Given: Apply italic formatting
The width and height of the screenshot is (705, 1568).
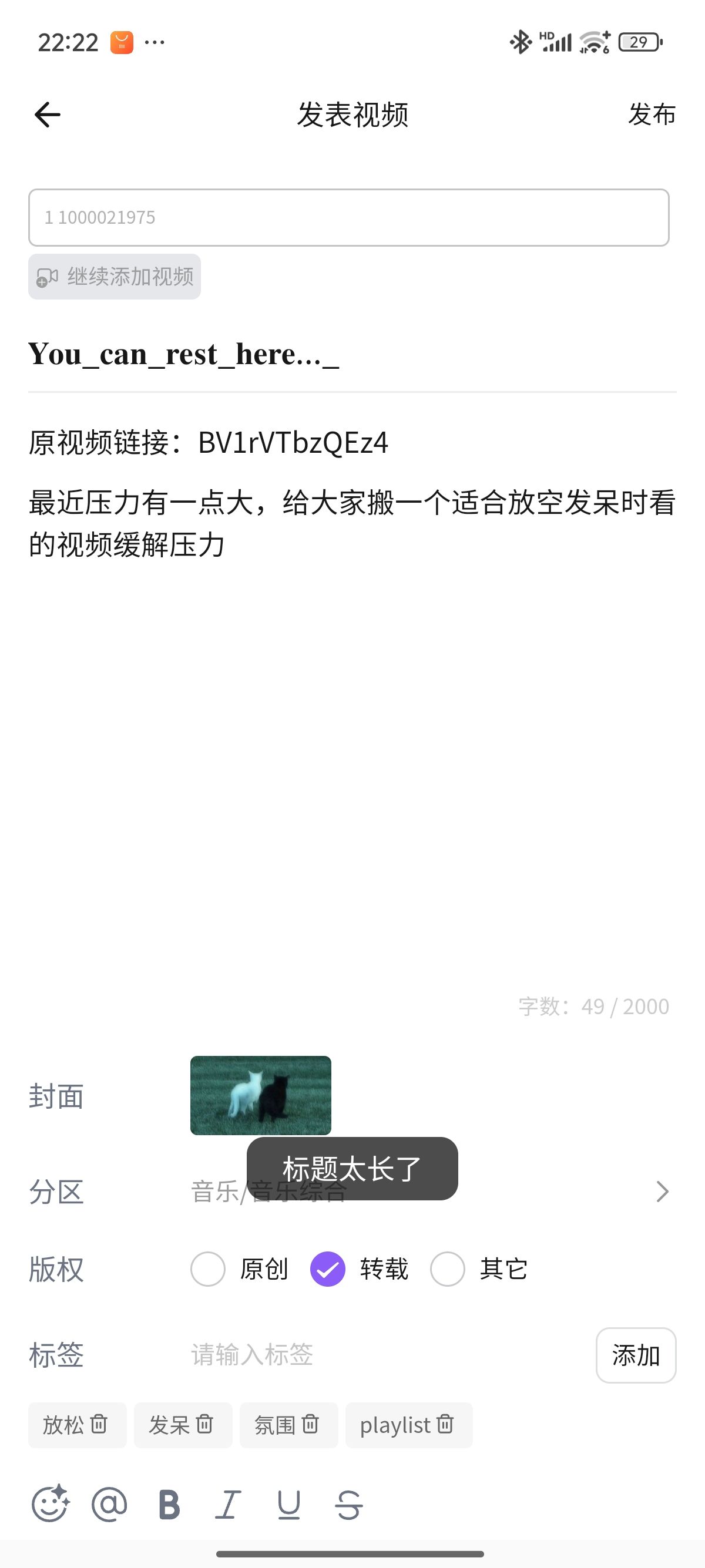Looking at the screenshot, I should pyautogui.click(x=229, y=1505).
